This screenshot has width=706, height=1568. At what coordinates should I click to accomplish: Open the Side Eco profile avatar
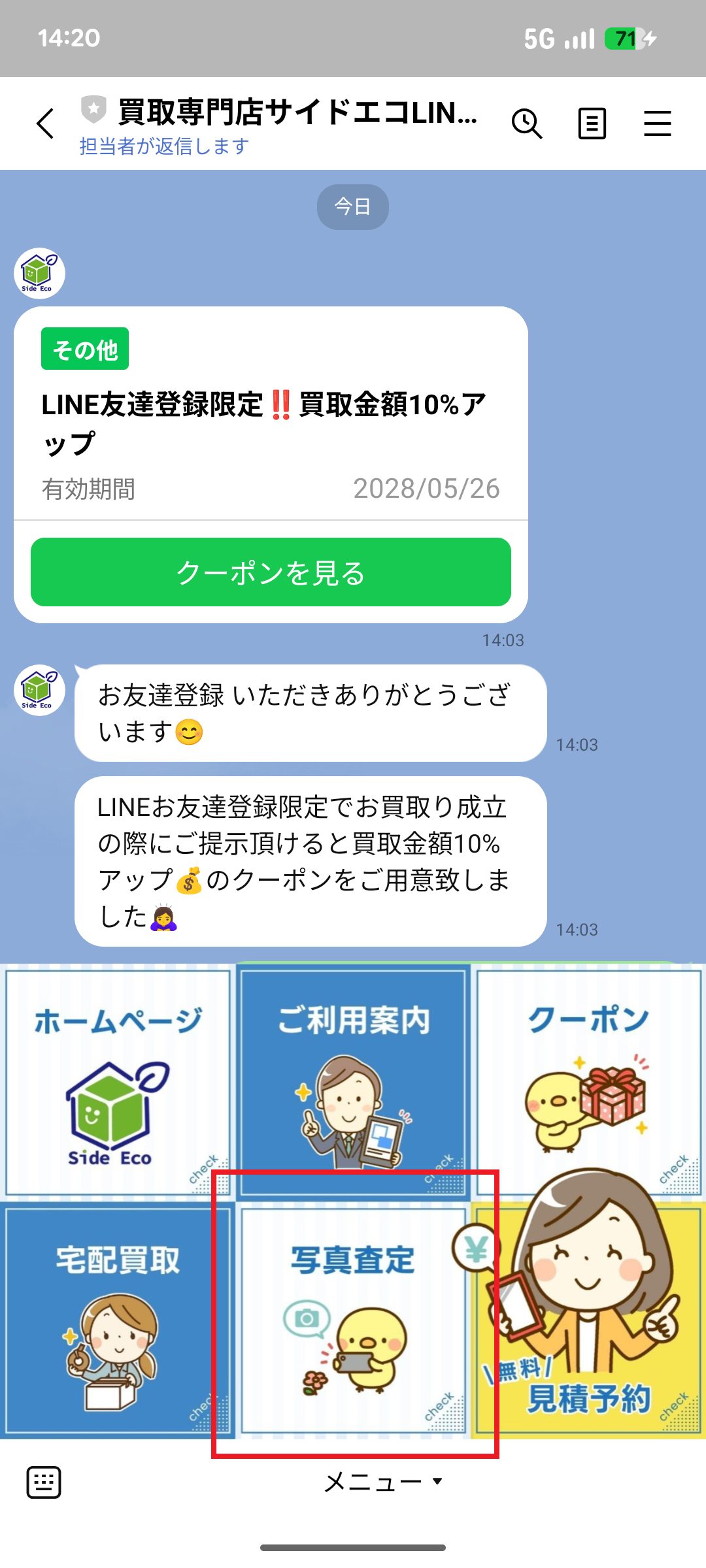(x=39, y=273)
